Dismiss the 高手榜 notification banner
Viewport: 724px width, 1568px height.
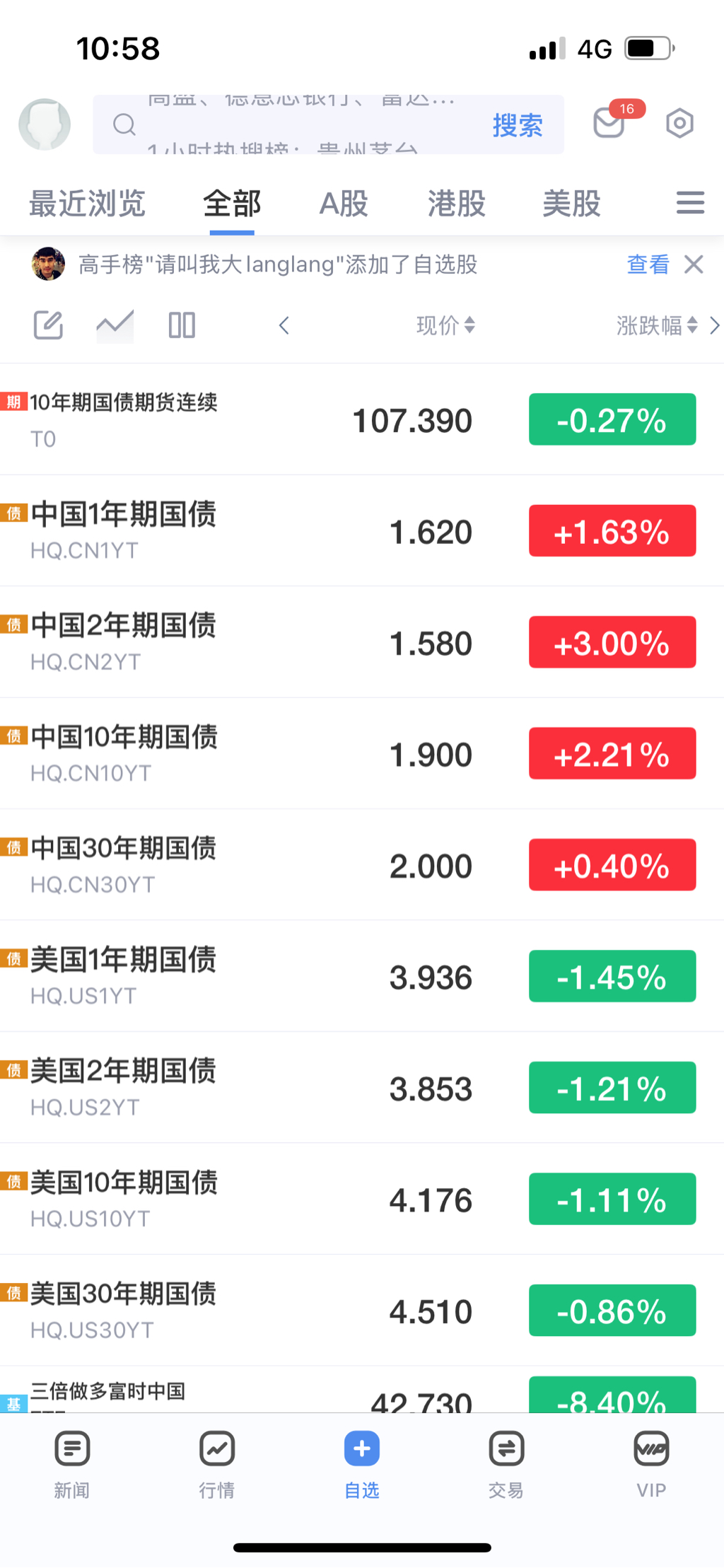point(694,265)
